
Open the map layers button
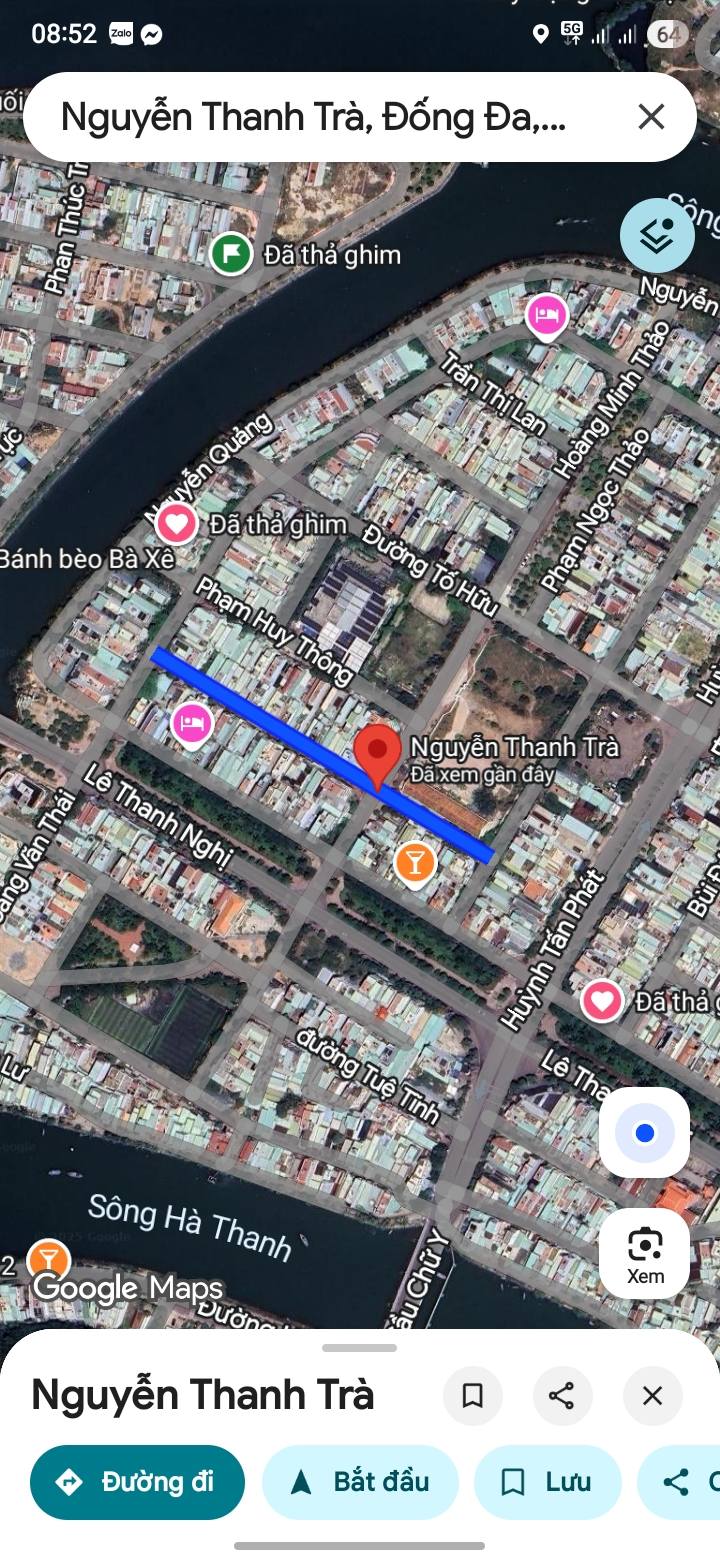(657, 236)
